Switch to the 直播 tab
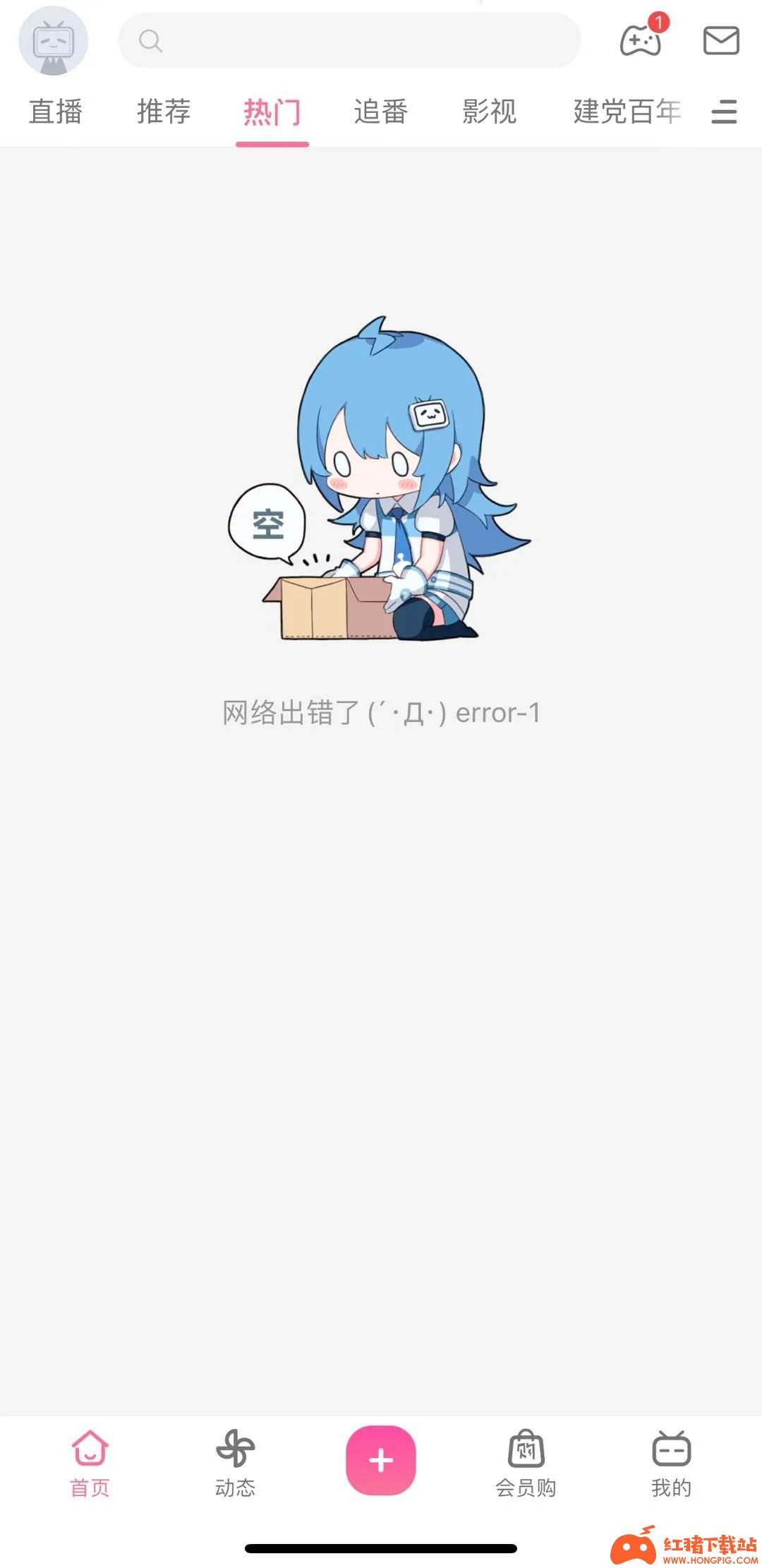Viewport: 762px width, 1568px height. coord(56,111)
